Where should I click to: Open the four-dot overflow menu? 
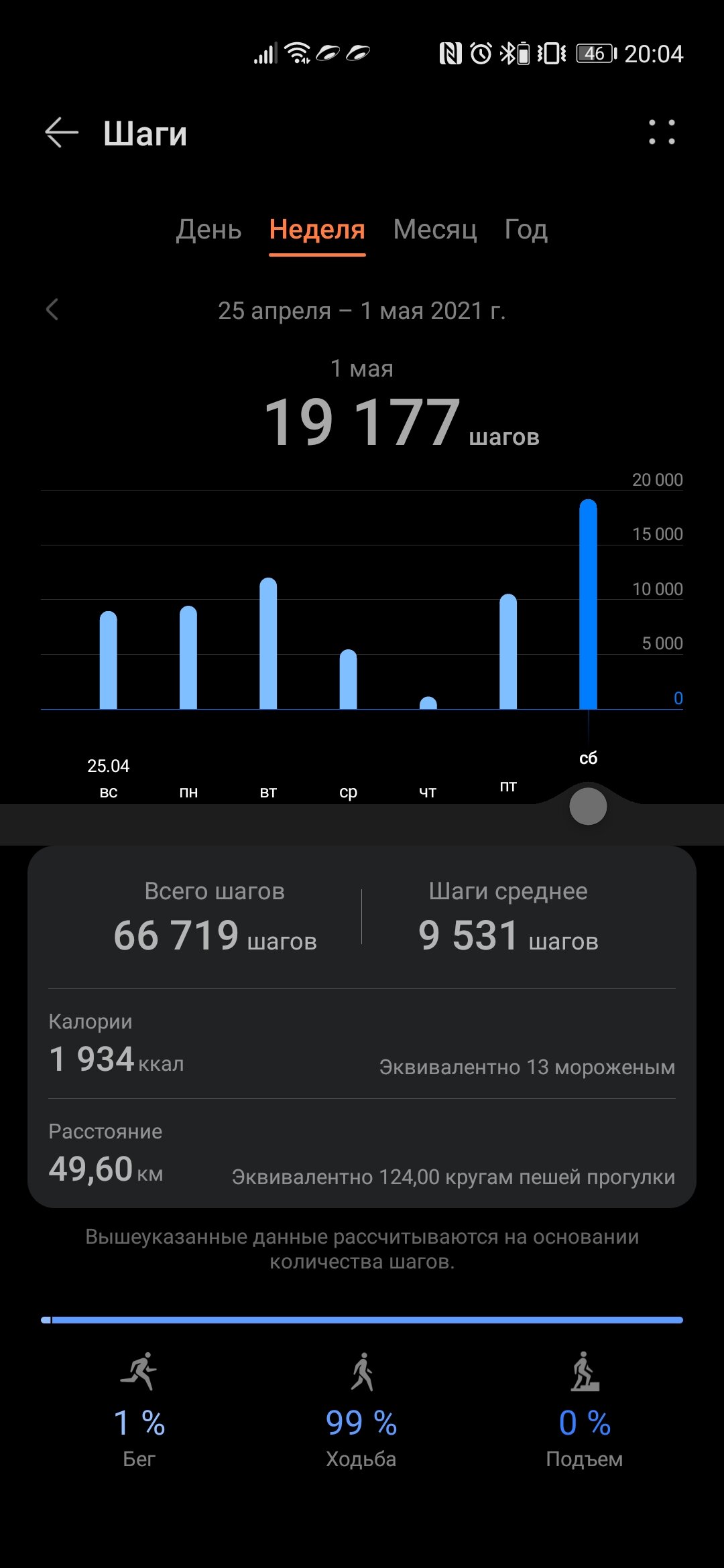tap(662, 132)
